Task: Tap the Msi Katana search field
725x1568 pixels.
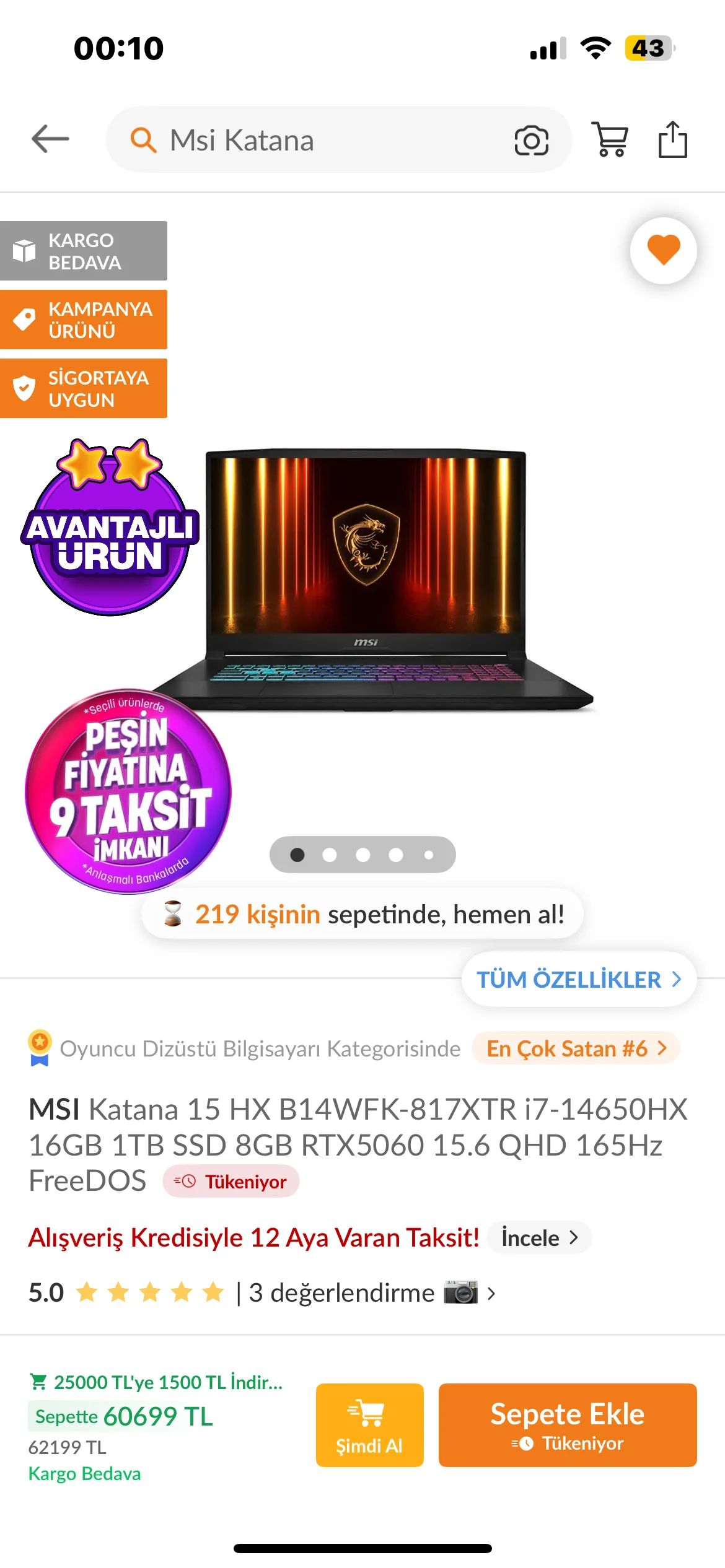Action: [x=310, y=140]
